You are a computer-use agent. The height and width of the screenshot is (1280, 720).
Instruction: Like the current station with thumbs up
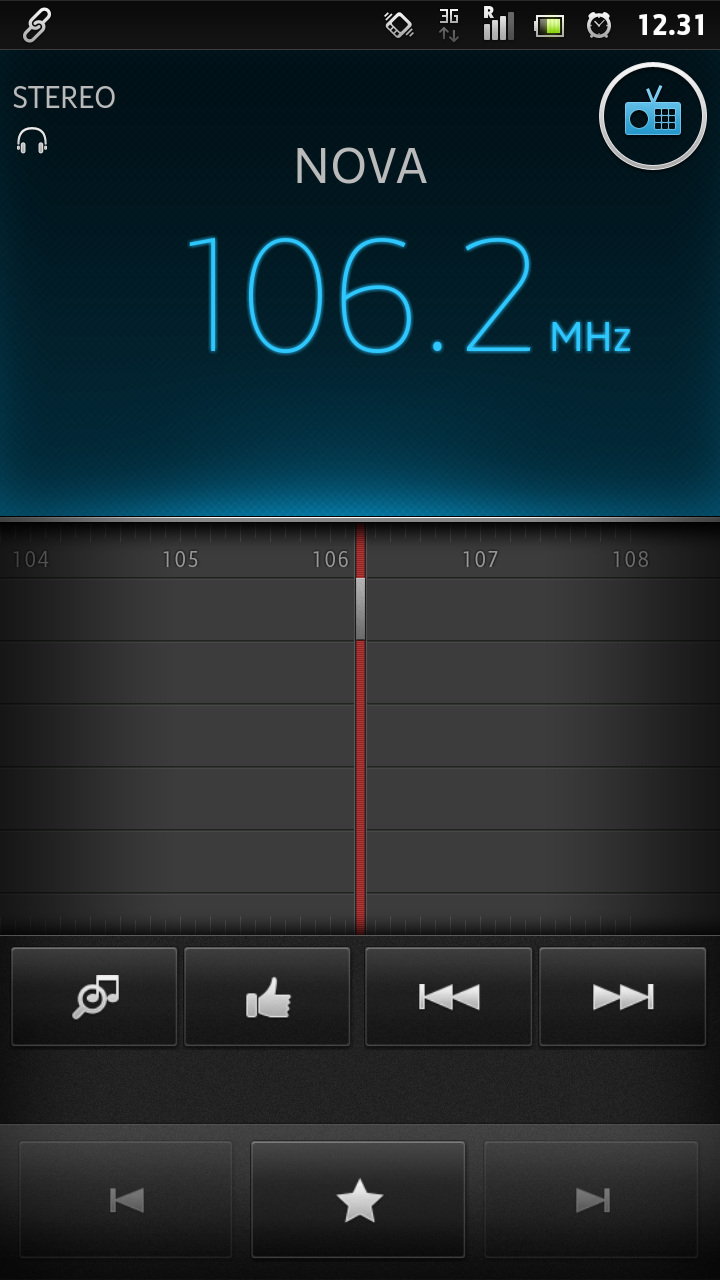click(267, 996)
